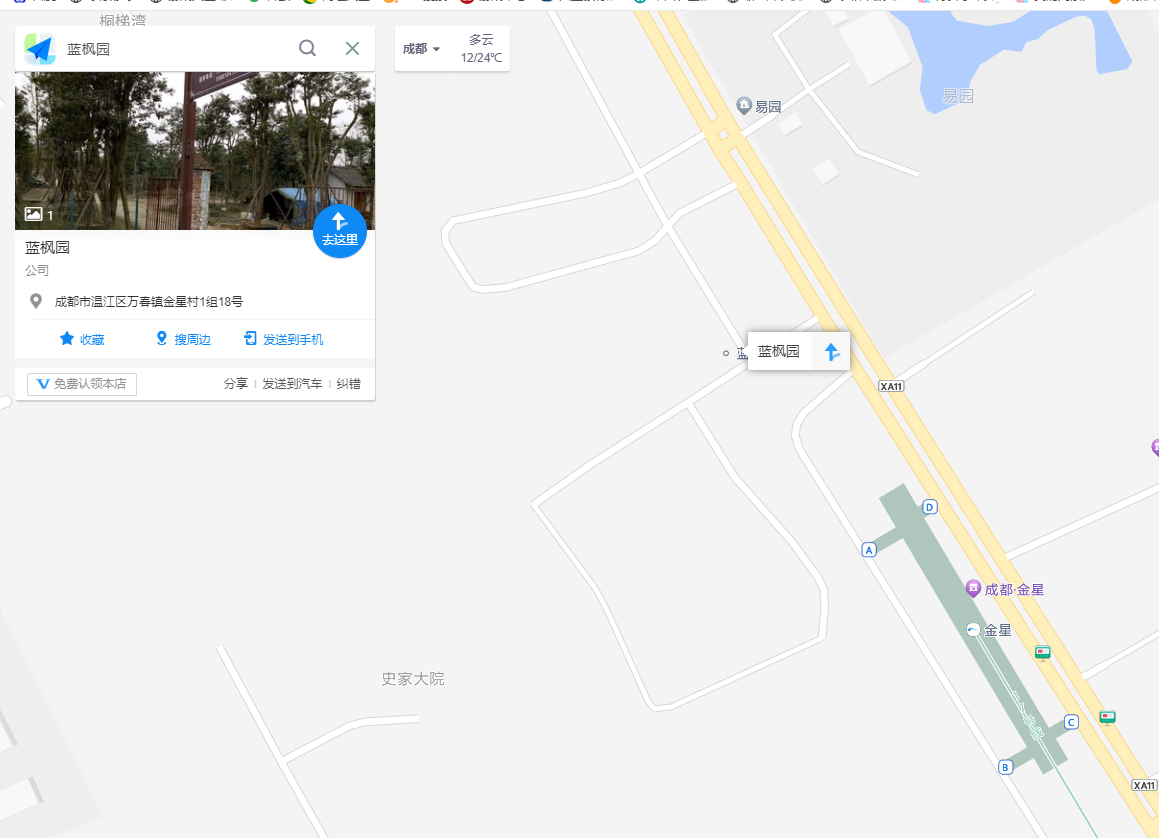Tap 收藏 to favorite this place
The height and width of the screenshot is (838, 1159).
click(x=82, y=339)
